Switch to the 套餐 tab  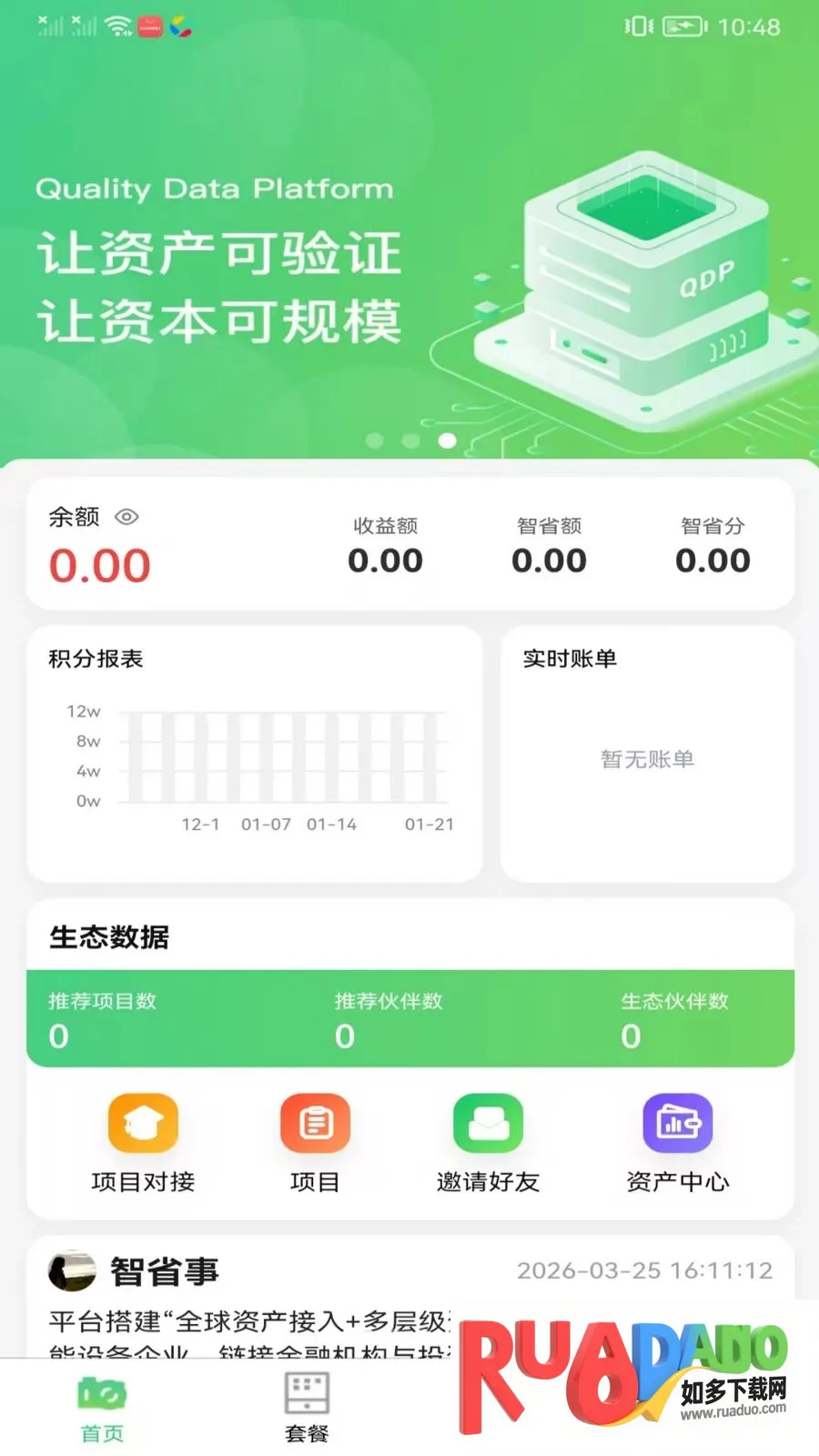tap(307, 1408)
